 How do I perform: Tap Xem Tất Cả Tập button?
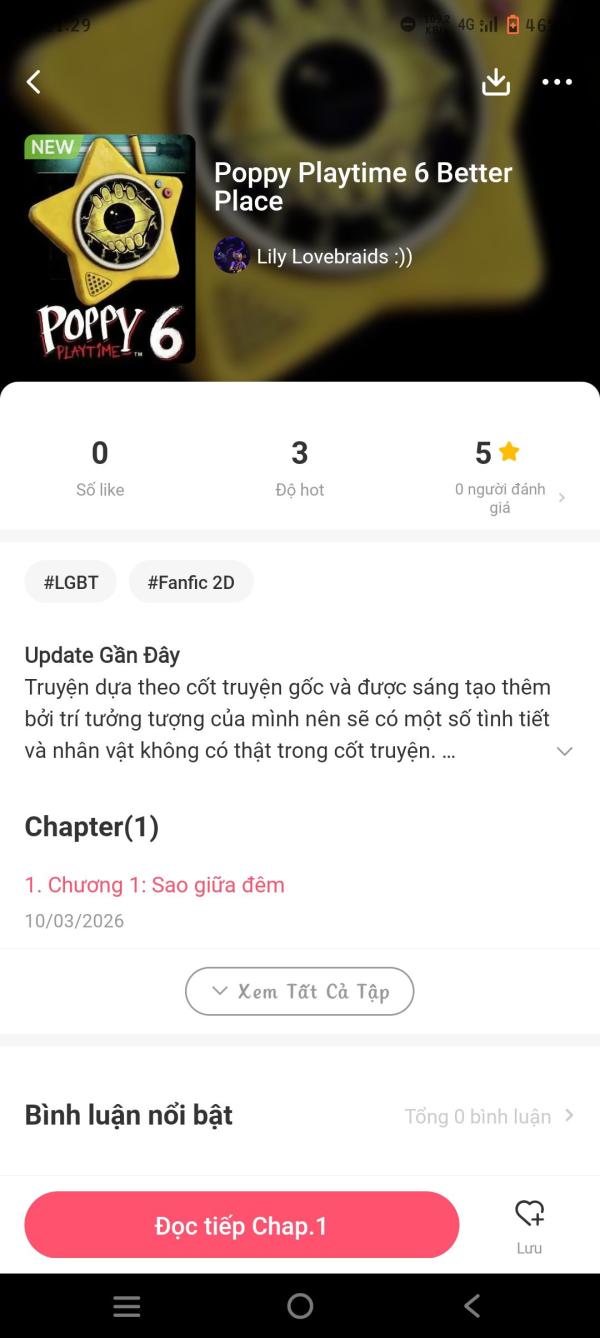tap(300, 991)
